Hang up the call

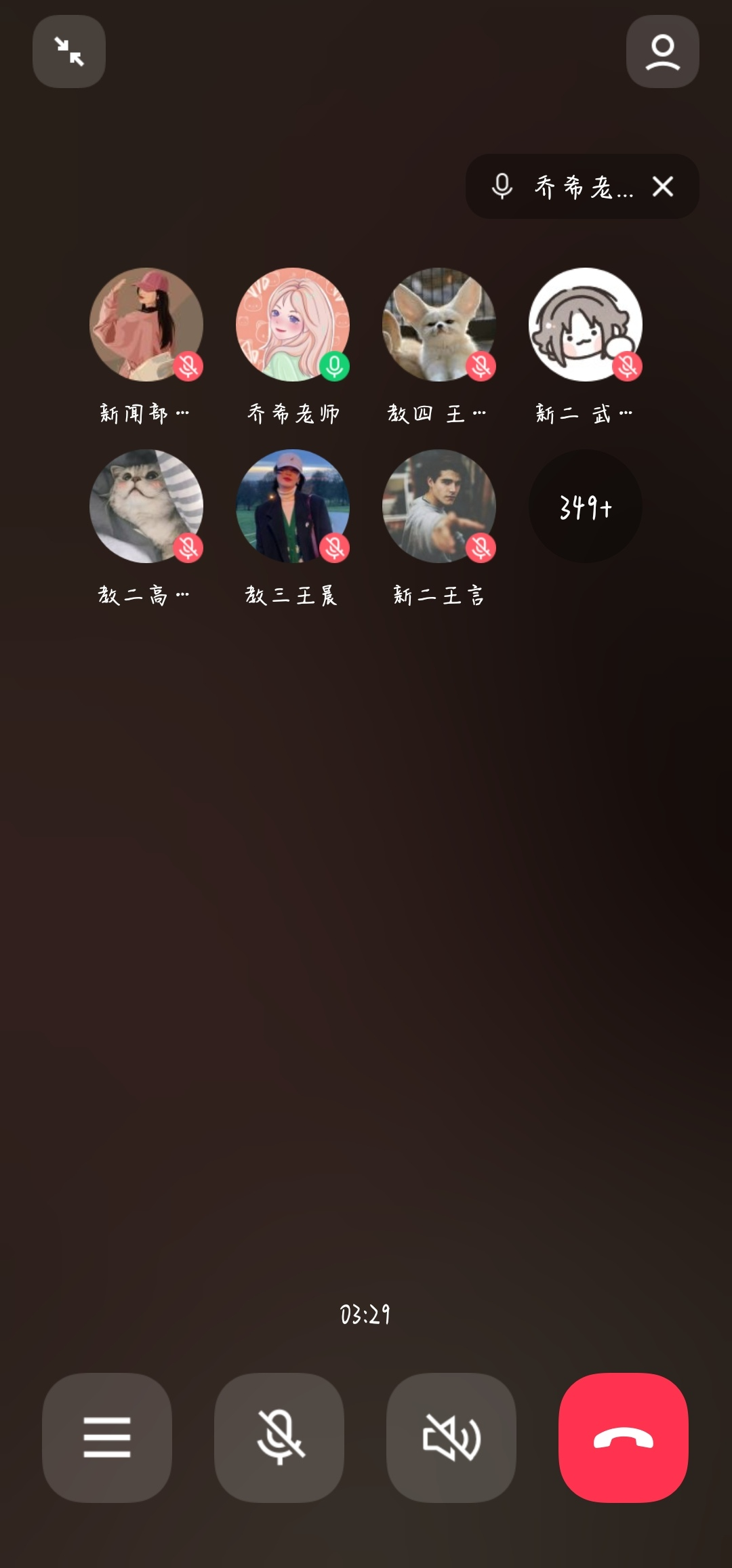tap(624, 1437)
